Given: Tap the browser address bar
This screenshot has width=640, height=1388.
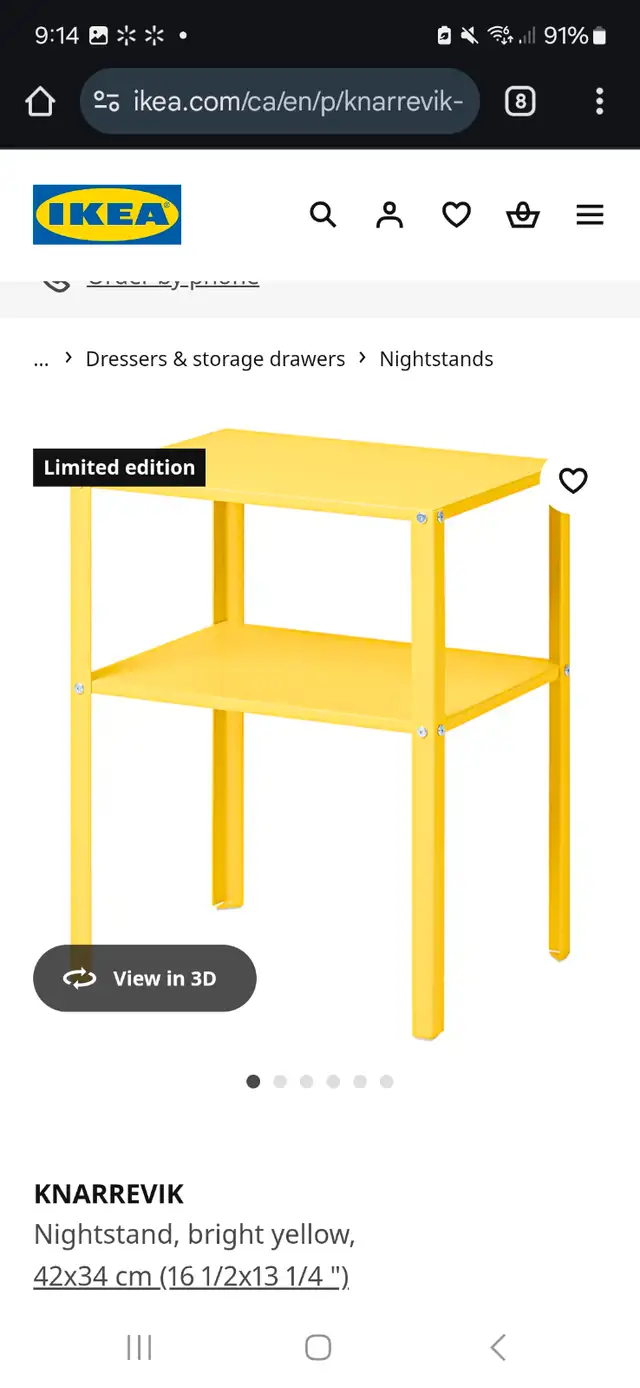Looking at the screenshot, I should click(280, 101).
